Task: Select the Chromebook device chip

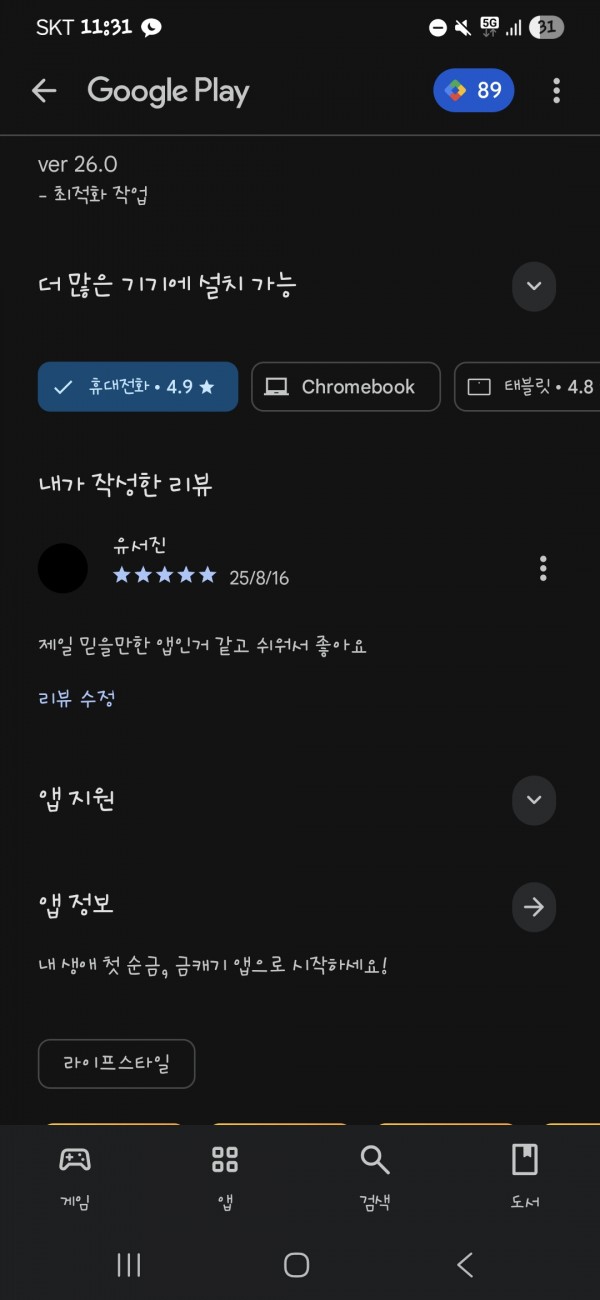Action: click(x=346, y=387)
